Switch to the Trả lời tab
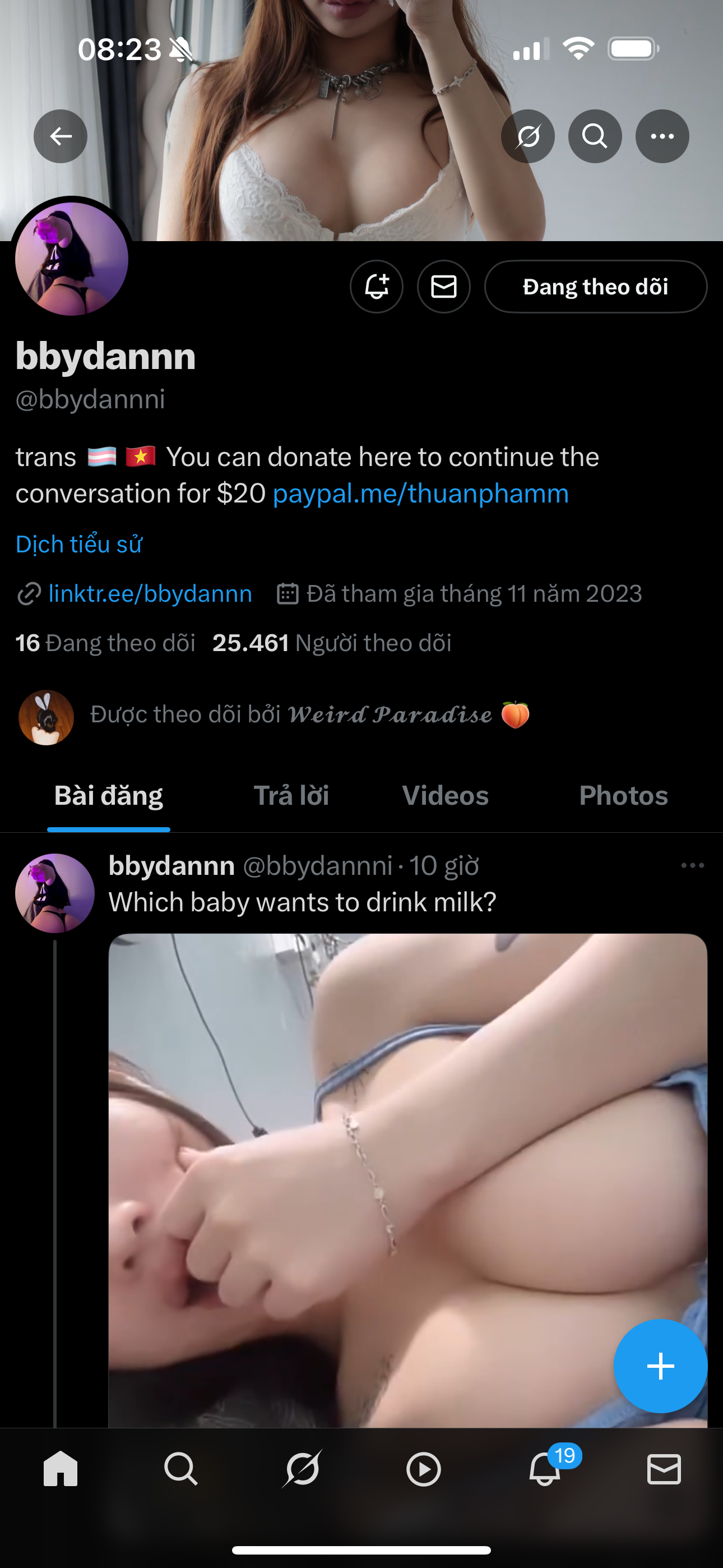Screen dimensions: 723x1568 (291, 796)
